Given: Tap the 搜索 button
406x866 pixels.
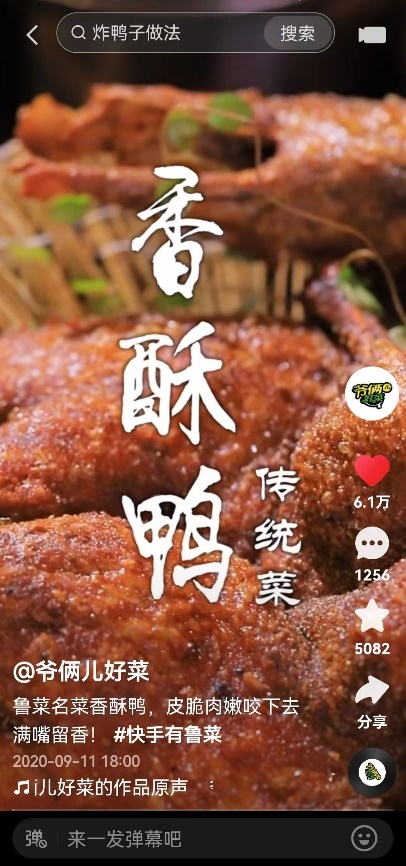Looking at the screenshot, I should [298, 33].
